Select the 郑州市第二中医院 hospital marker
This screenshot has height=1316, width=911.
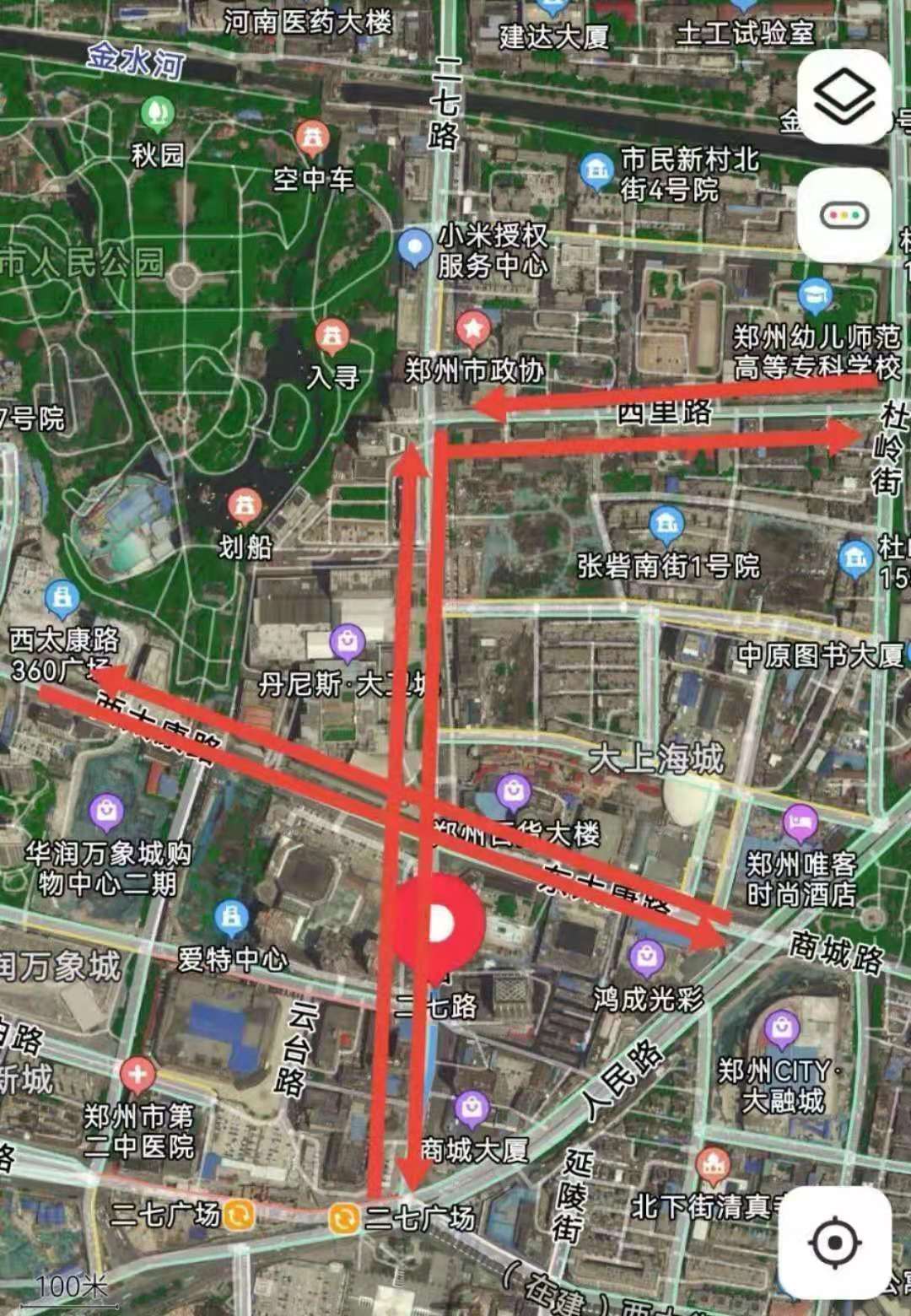pyautogui.click(x=137, y=1075)
